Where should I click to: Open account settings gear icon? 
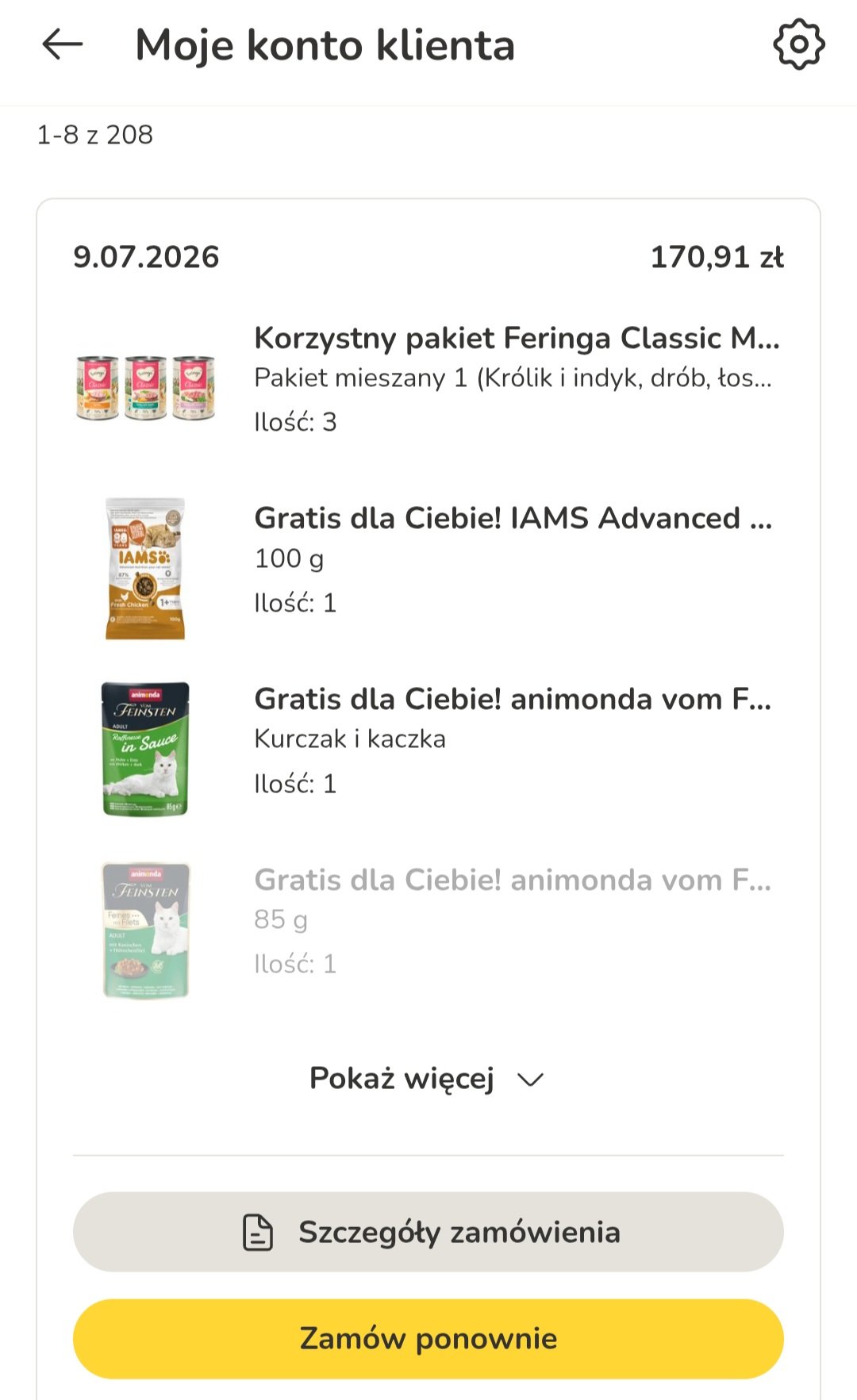pyautogui.click(x=798, y=44)
